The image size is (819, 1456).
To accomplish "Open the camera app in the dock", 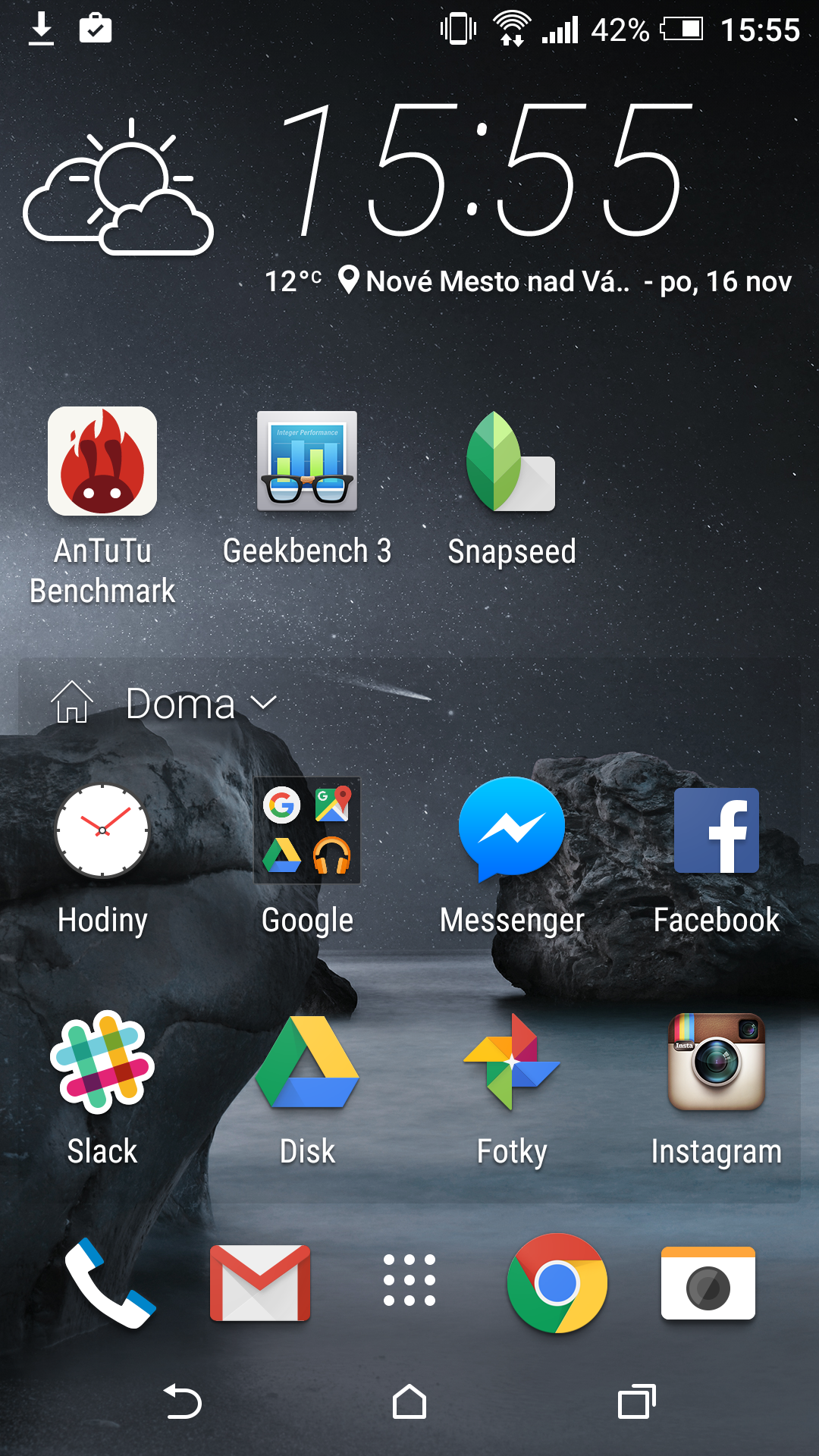I will [x=708, y=1283].
